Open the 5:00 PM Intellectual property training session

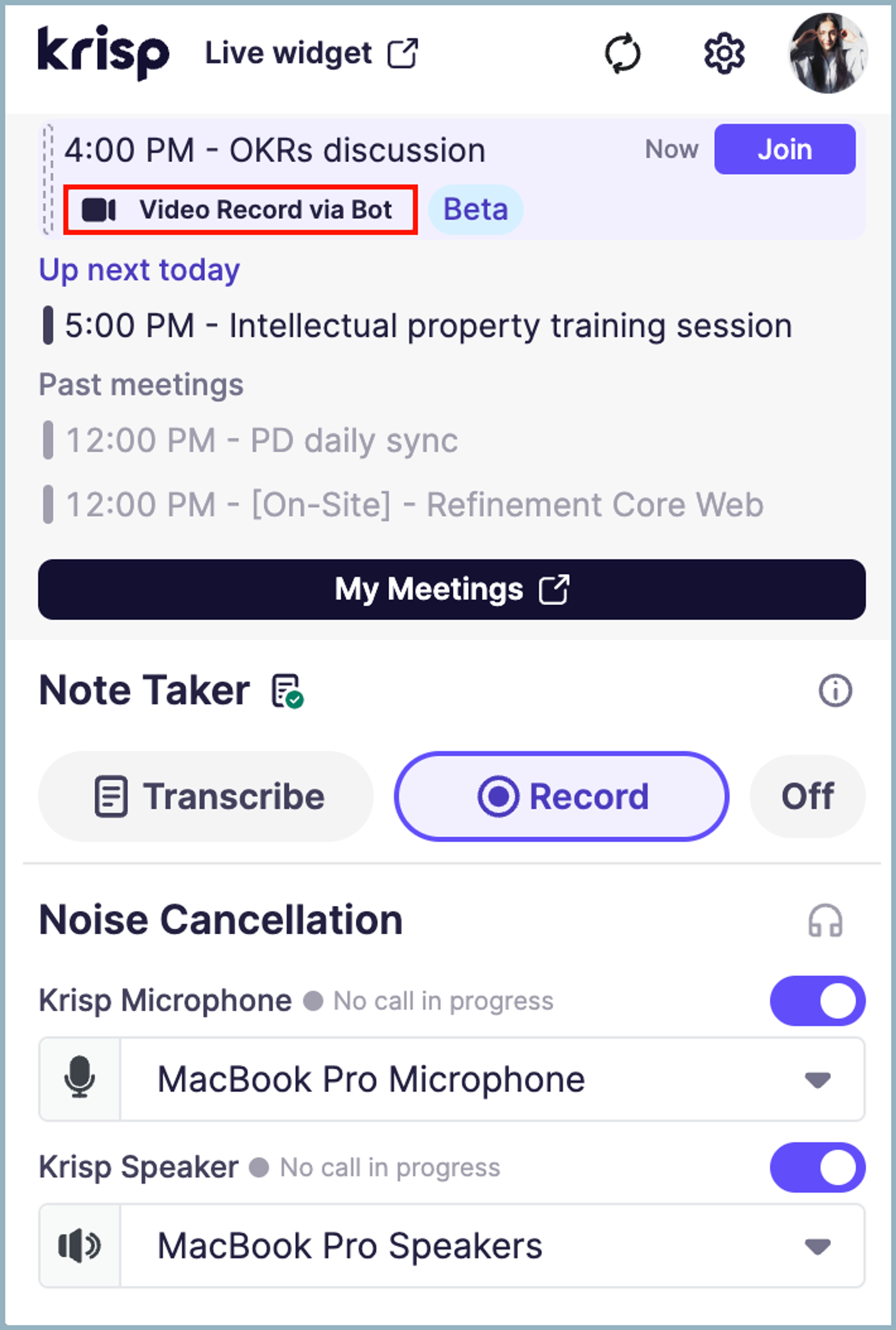[427, 326]
